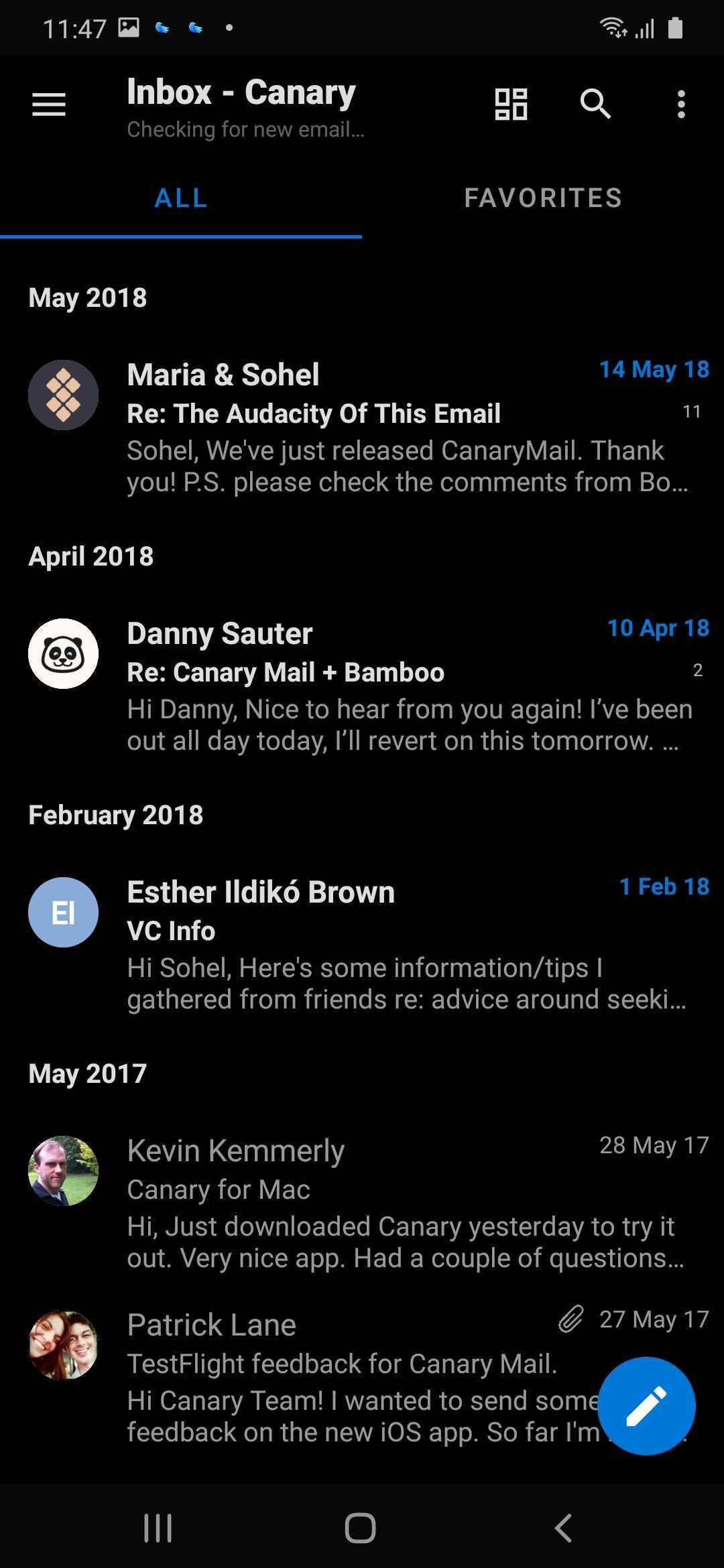Go to the system home screen
The image size is (724, 1568).
coord(360,1528)
